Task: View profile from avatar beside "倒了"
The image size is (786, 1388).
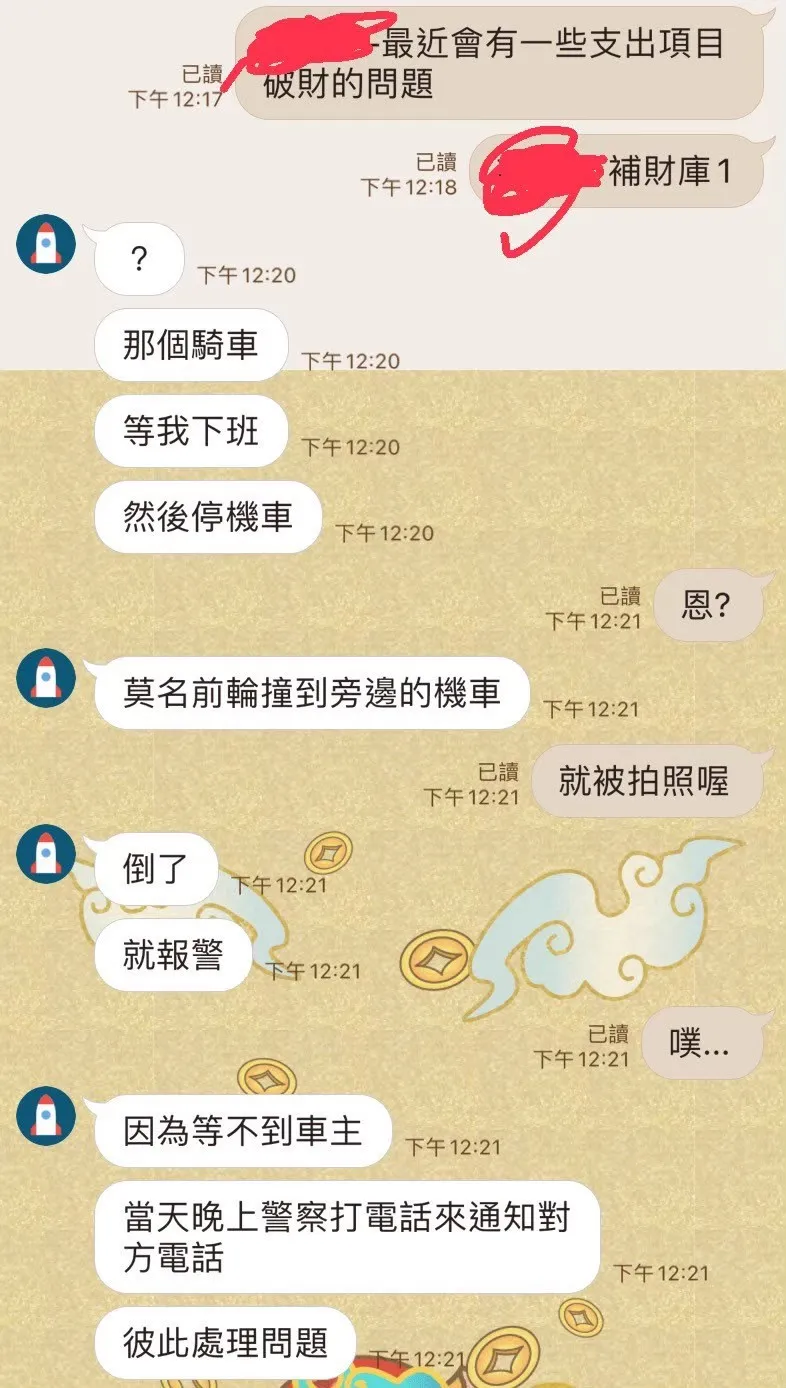Action: 46,854
